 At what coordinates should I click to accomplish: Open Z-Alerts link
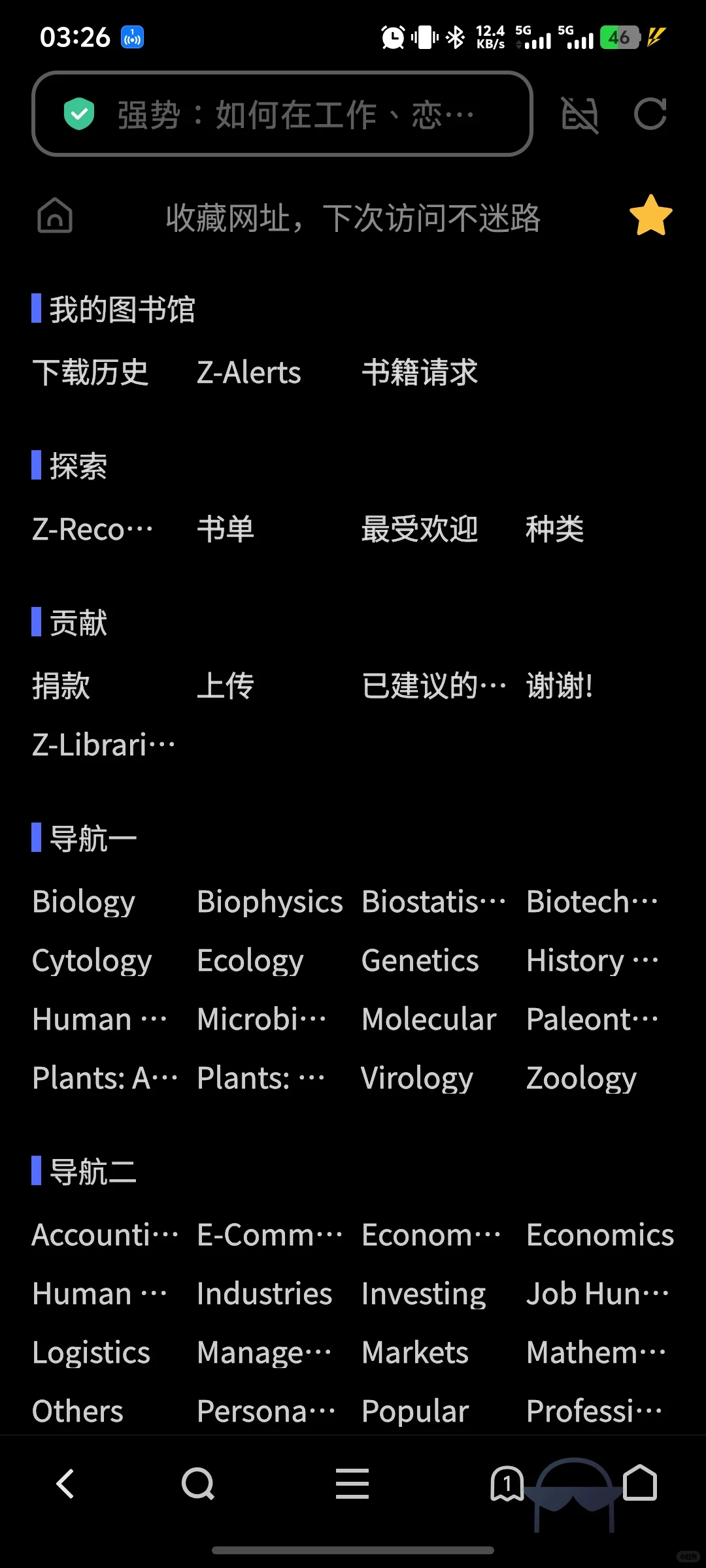pos(249,372)
